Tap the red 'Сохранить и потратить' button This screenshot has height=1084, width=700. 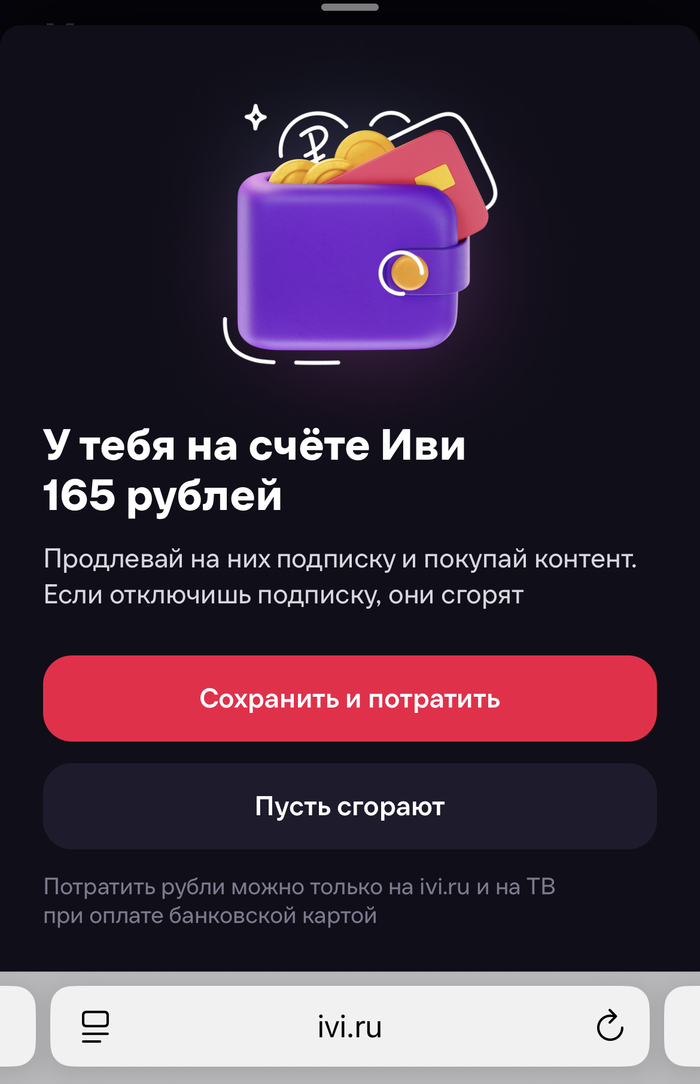[x=349, y=698]
